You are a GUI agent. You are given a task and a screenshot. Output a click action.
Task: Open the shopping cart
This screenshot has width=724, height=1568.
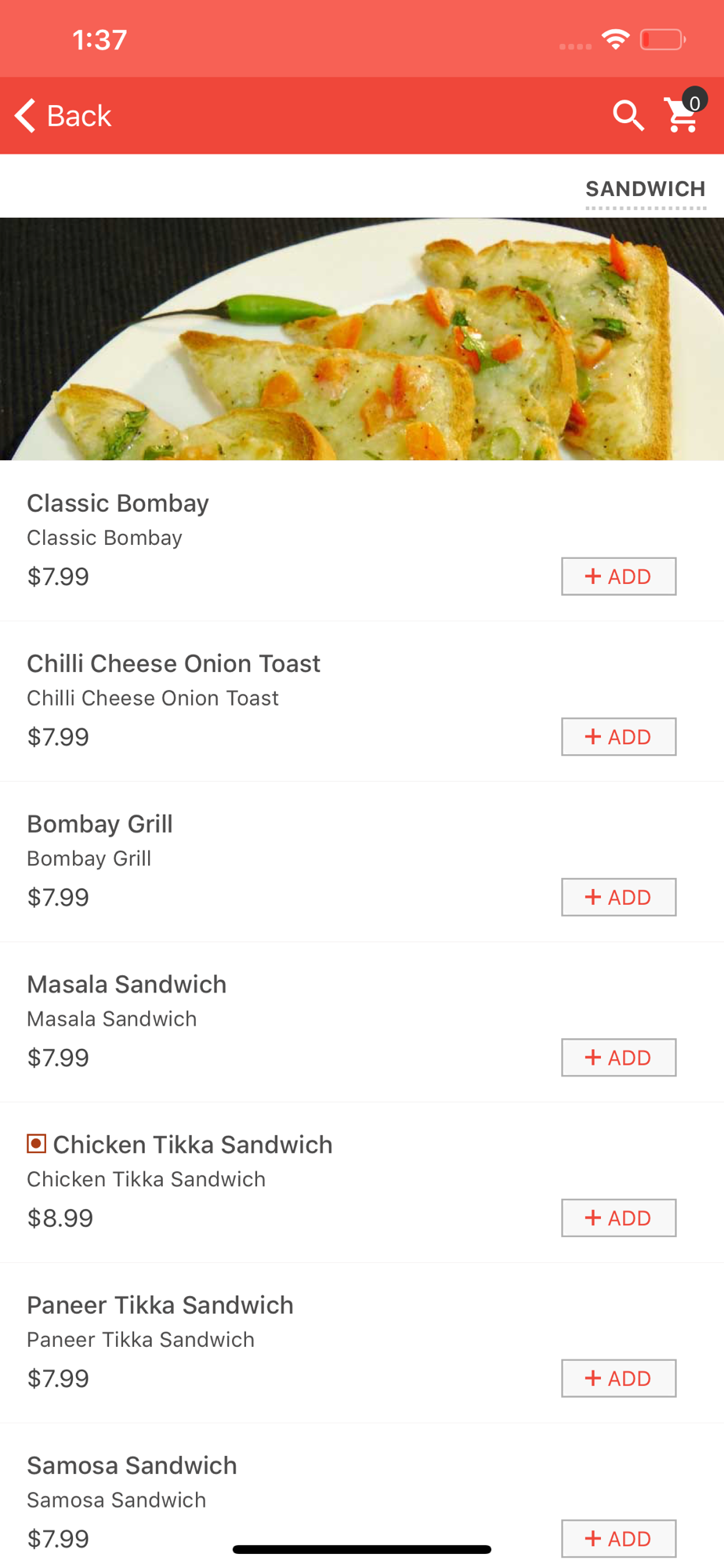coord(683,113)
